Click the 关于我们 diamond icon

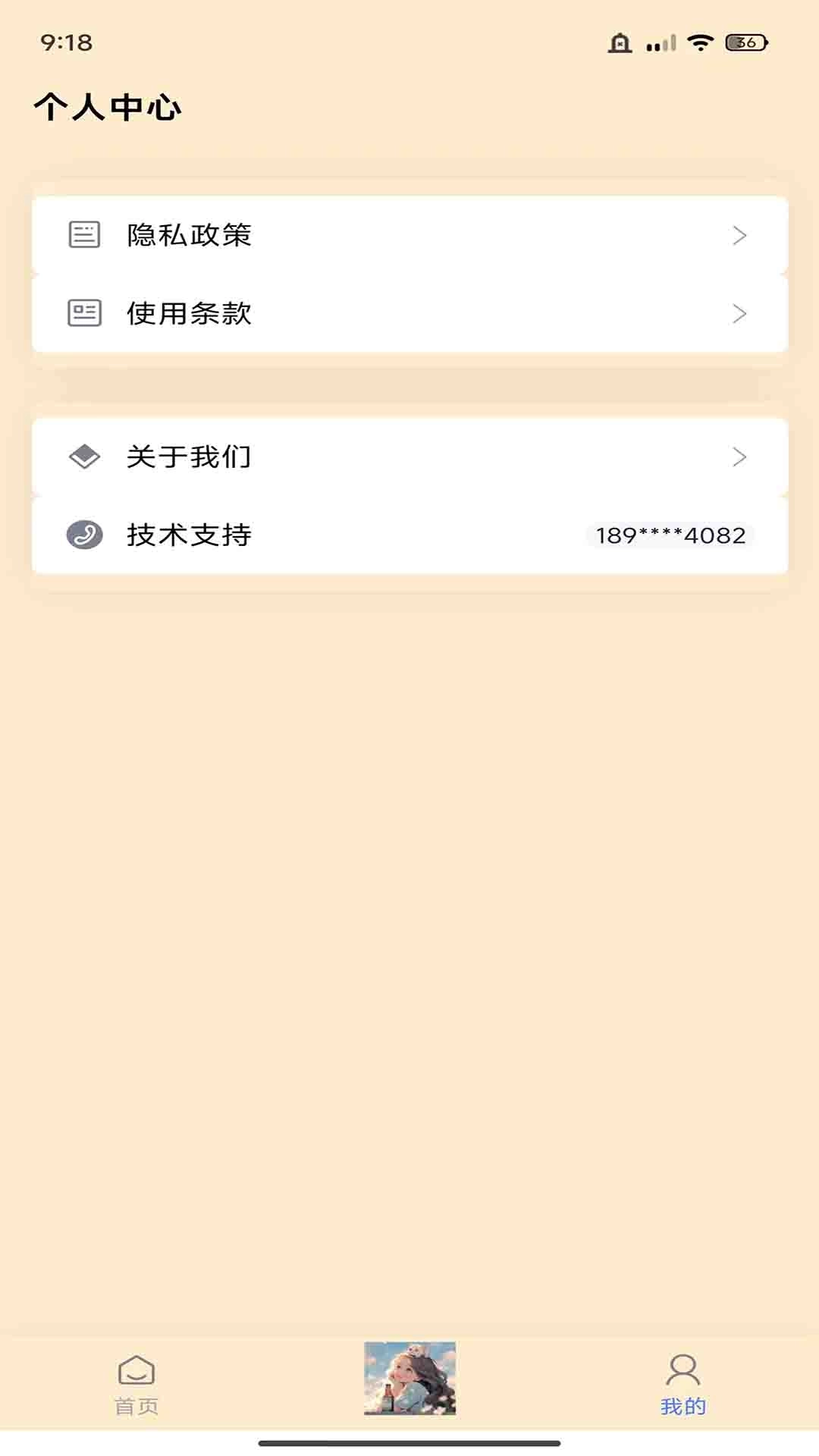[85, 457]
